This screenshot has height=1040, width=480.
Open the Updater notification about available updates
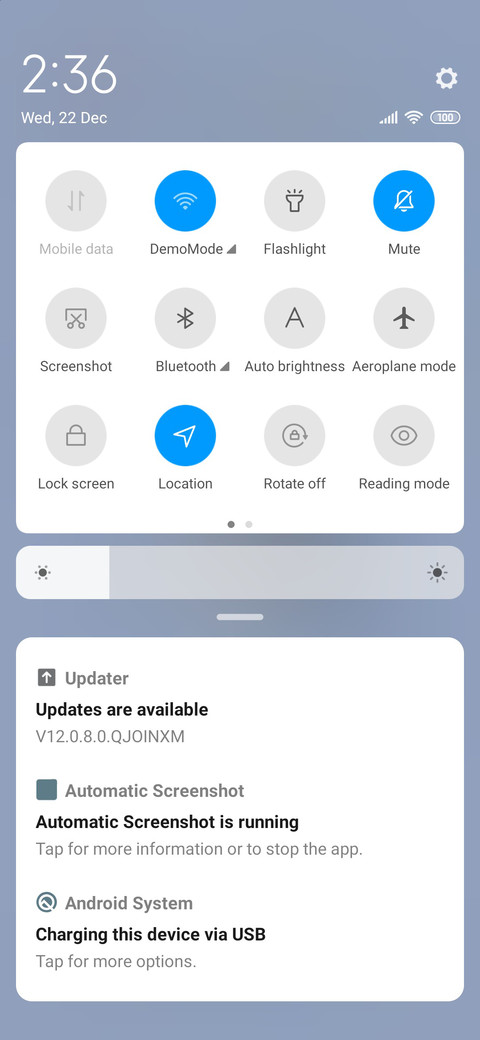coord(240,706)
